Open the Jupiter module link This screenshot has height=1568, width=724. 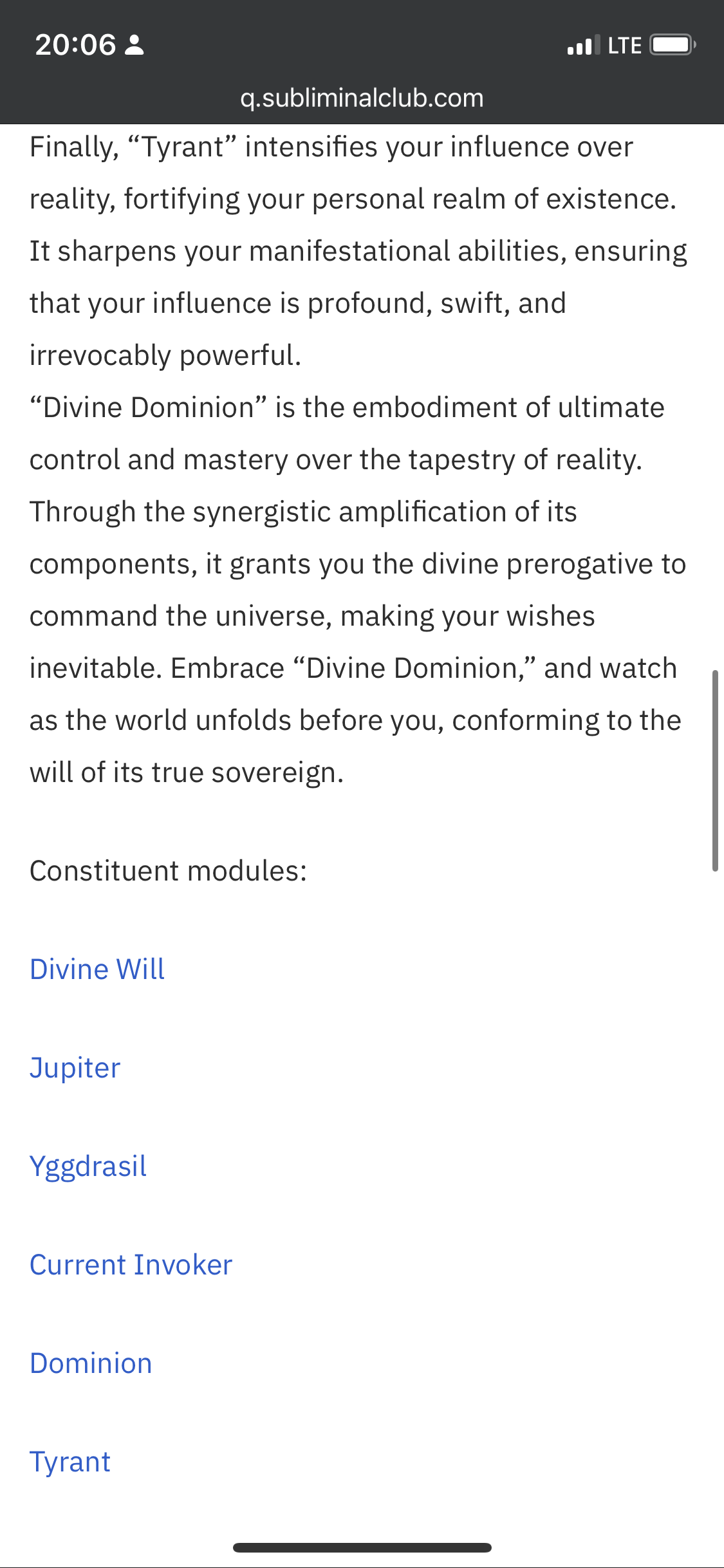pos(75,1069)
